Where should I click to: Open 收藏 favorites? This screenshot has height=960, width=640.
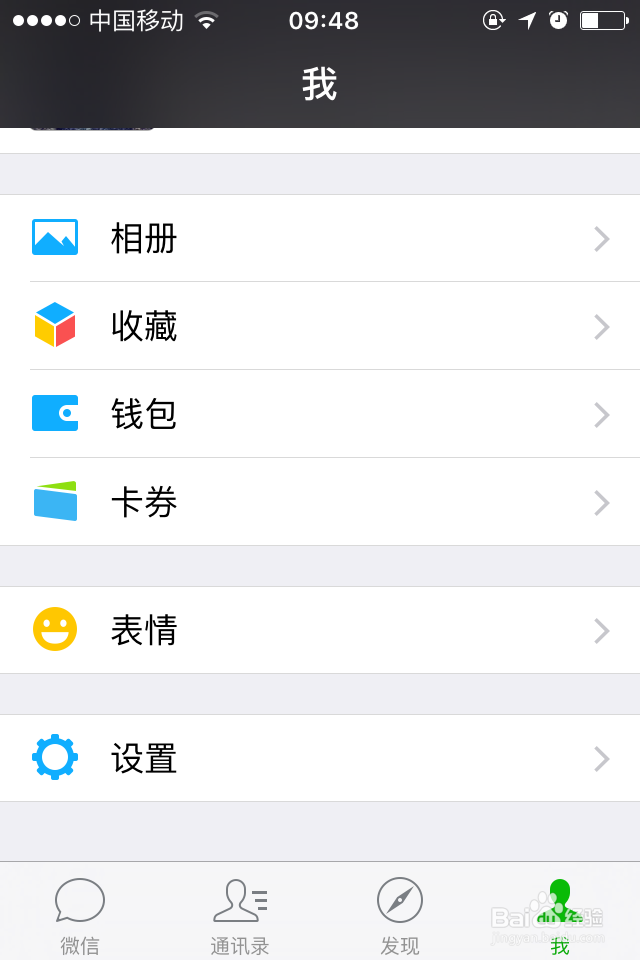pyautogui.click(x=320, y=326)
